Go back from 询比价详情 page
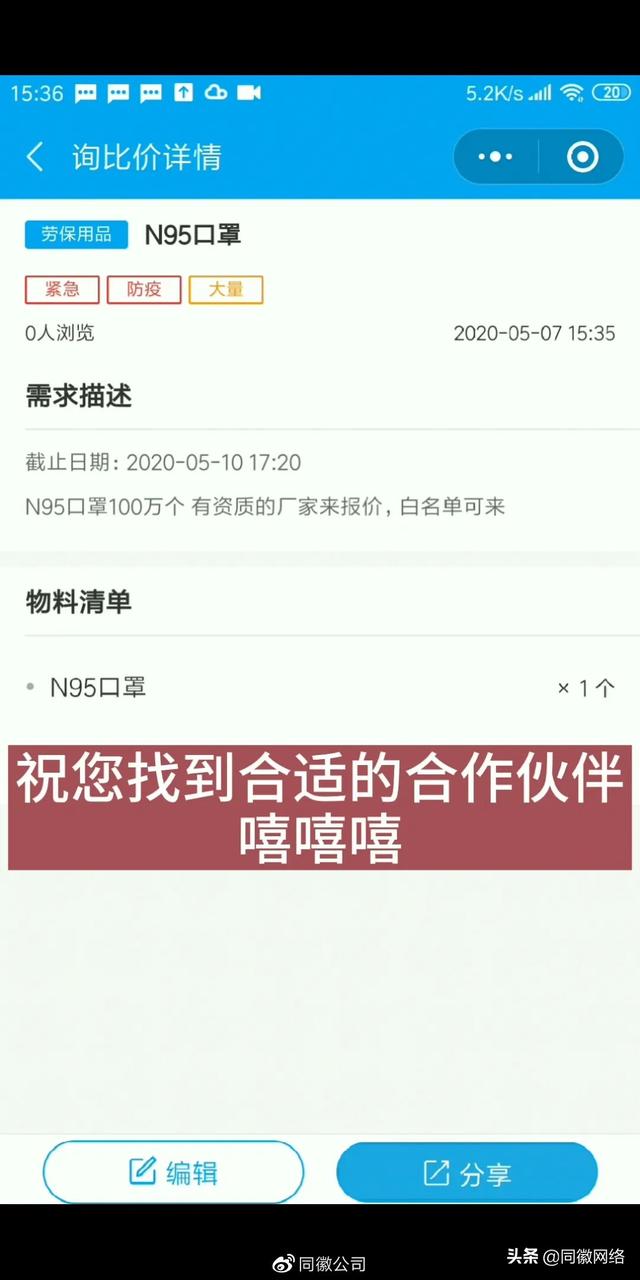640x1280 pixels. pos(35,157)
